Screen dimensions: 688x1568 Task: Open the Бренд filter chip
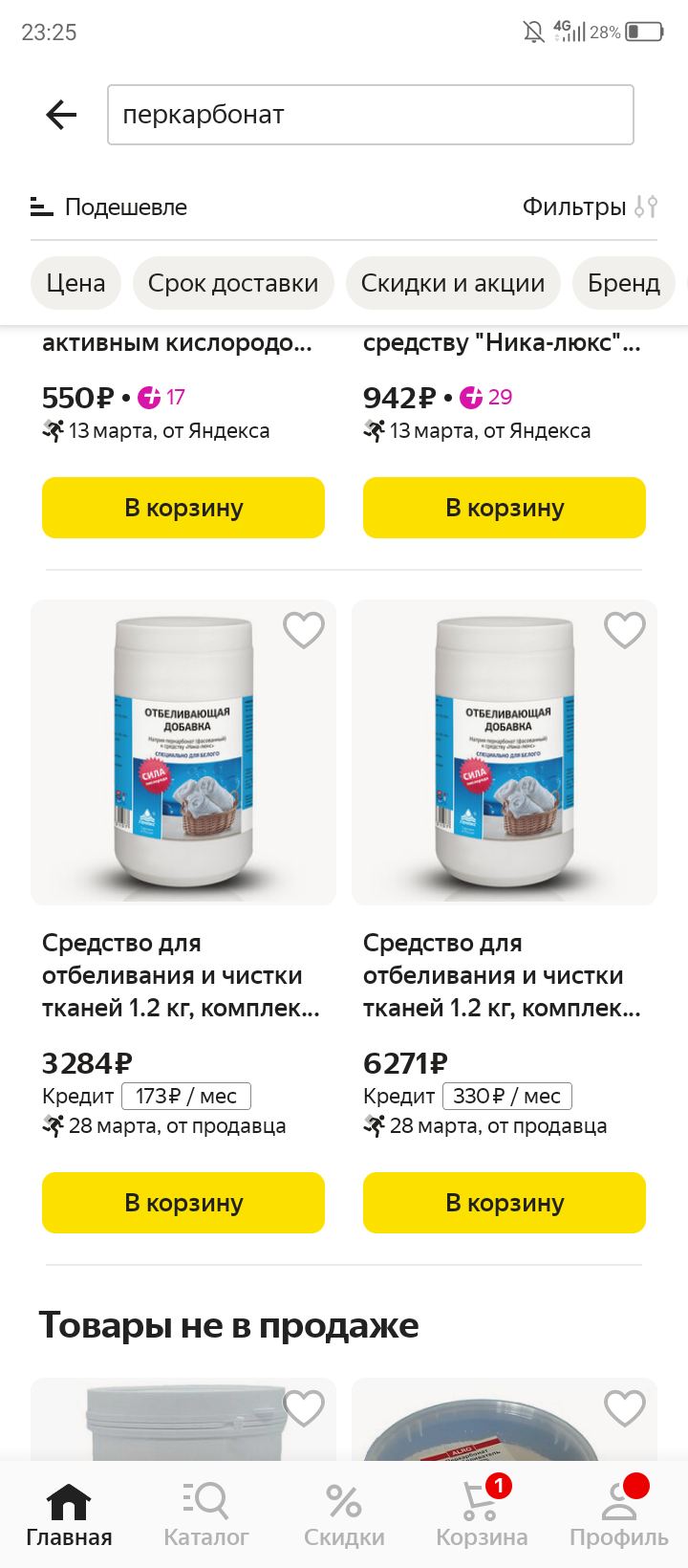(x=623, y=283)
